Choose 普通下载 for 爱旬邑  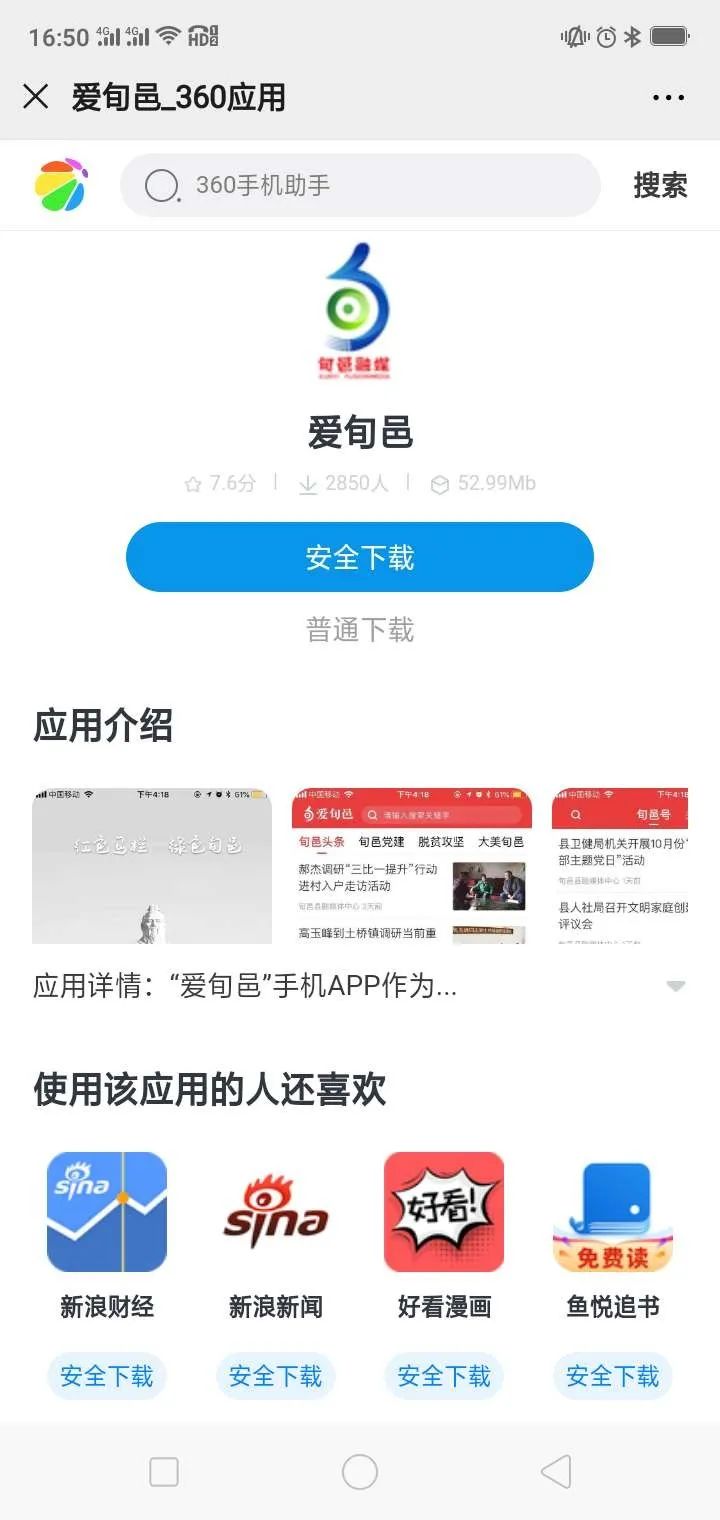[x=360, y=630]
